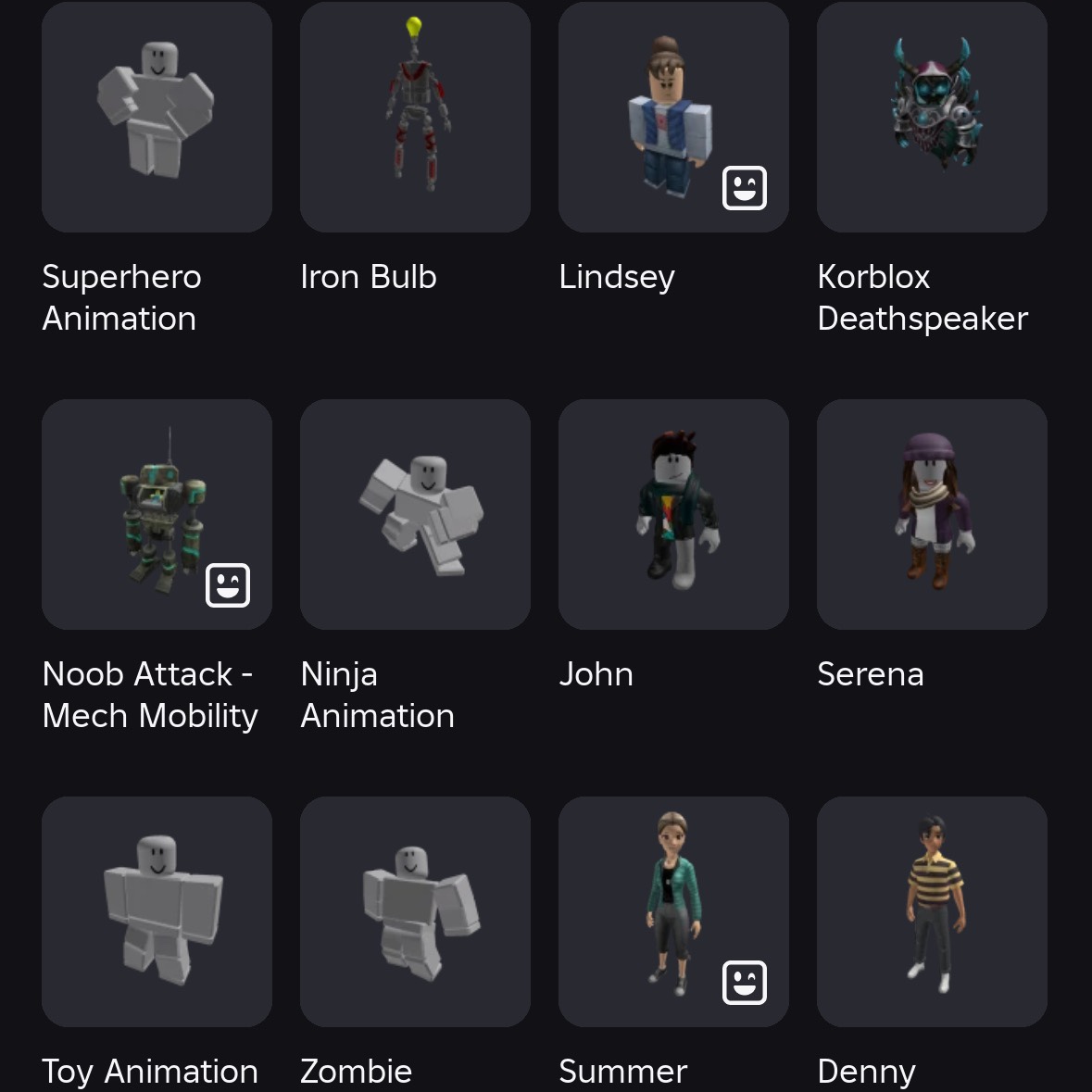This screenshot has width=1092, height=1092.
Task: Open the Lindsey avatar bundle
Action: (x=673, y=117)
